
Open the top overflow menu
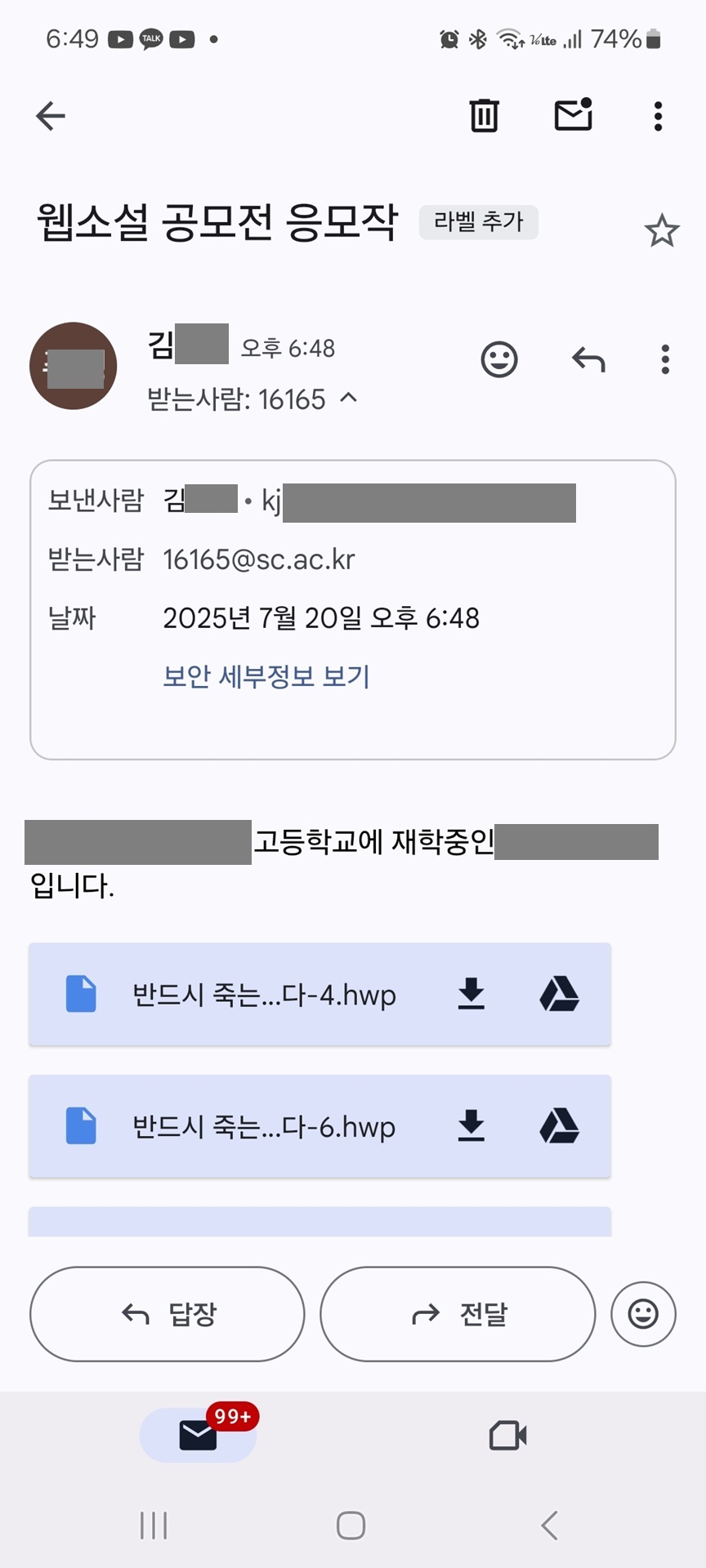pyautogui.click(x=658, y=116)
